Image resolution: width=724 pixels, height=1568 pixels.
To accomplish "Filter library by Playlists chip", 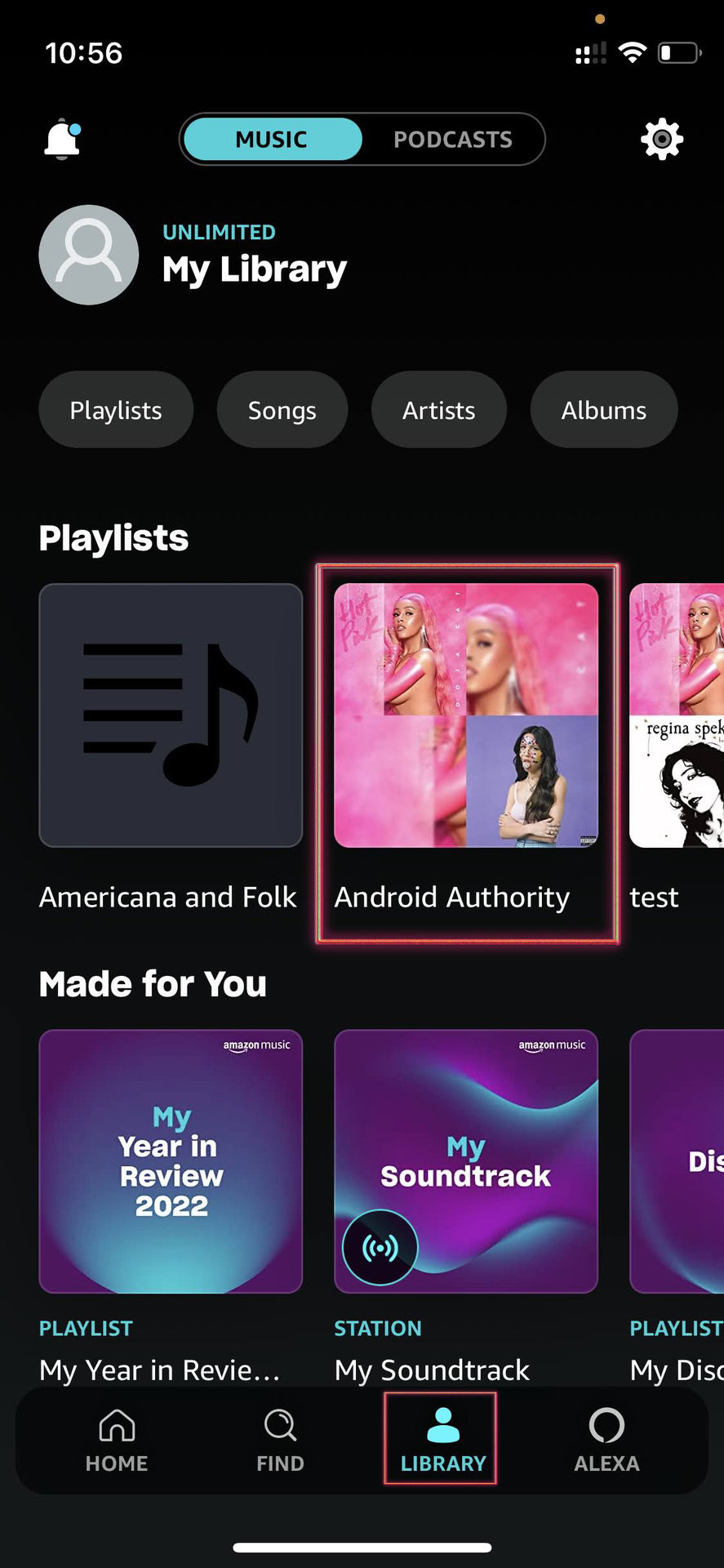I will tap(116, 410).
